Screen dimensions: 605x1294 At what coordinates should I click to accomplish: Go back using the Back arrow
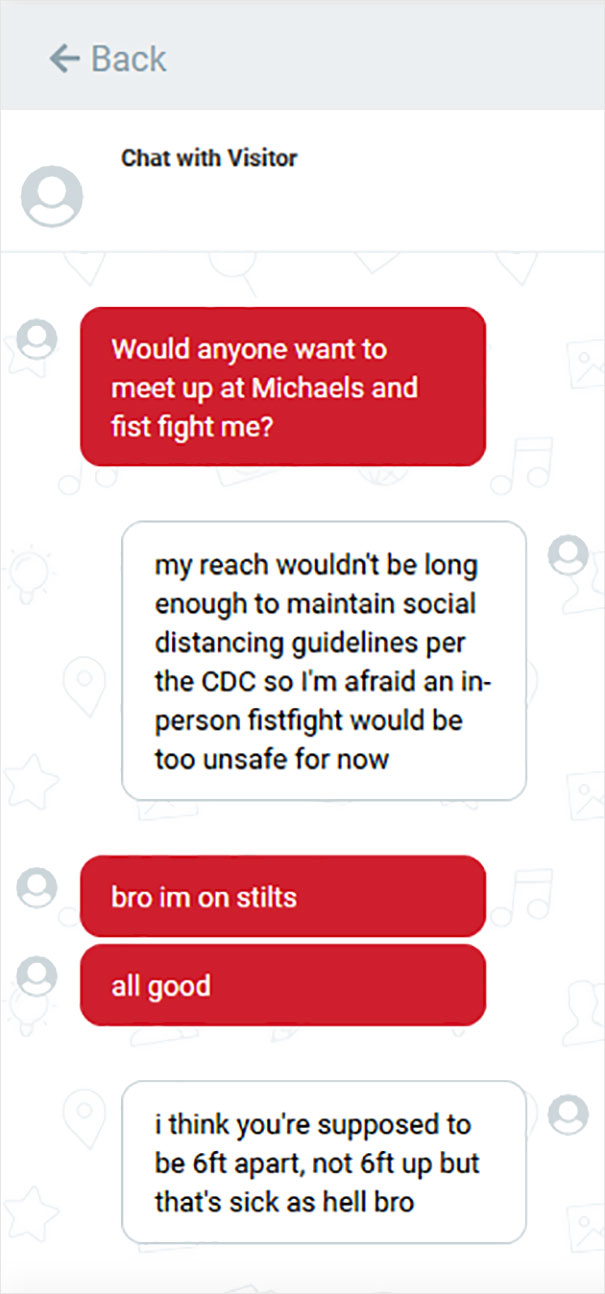pyautogui.click(x=64, y=59)
